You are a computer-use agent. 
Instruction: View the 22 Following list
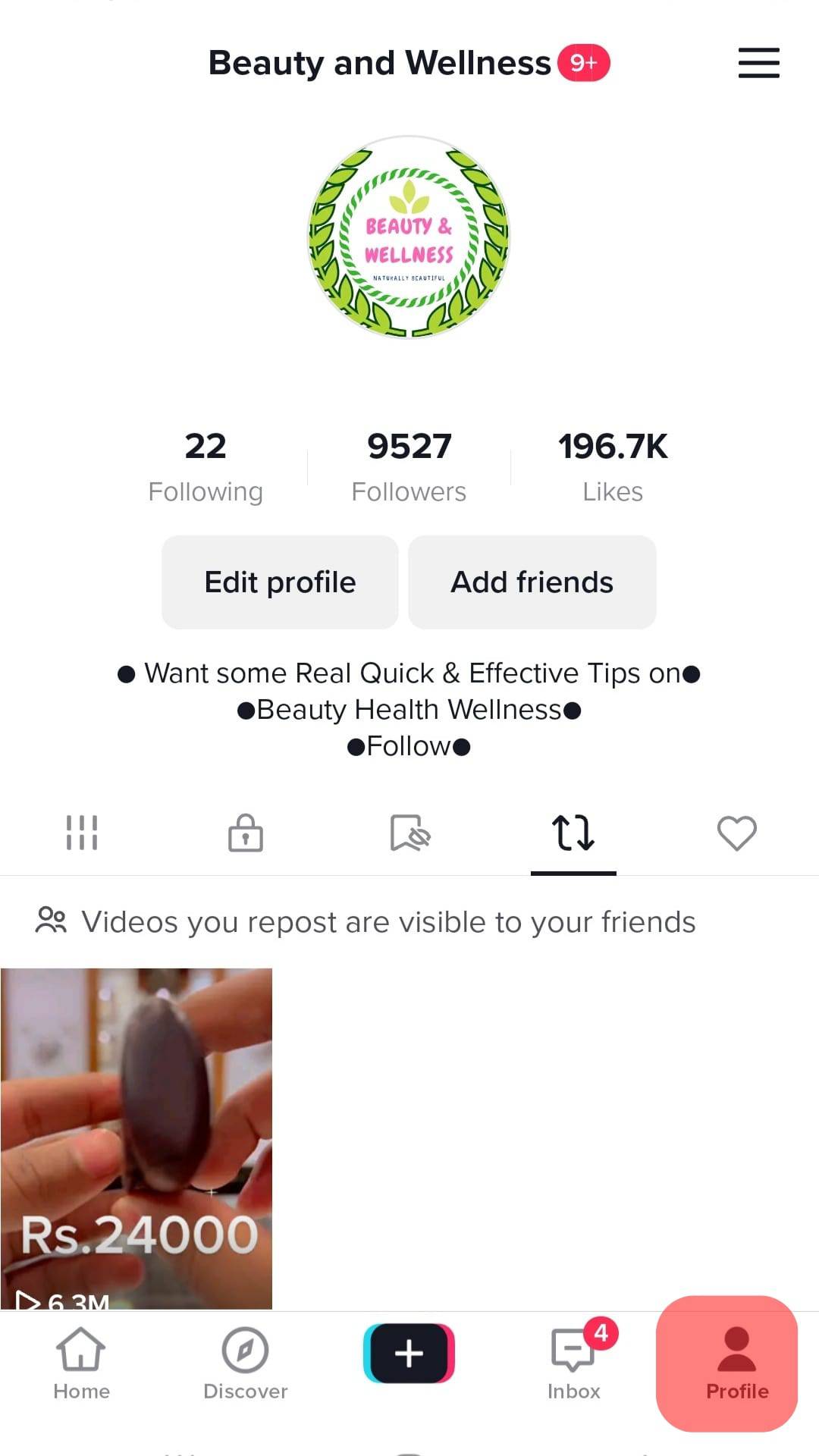206,466
